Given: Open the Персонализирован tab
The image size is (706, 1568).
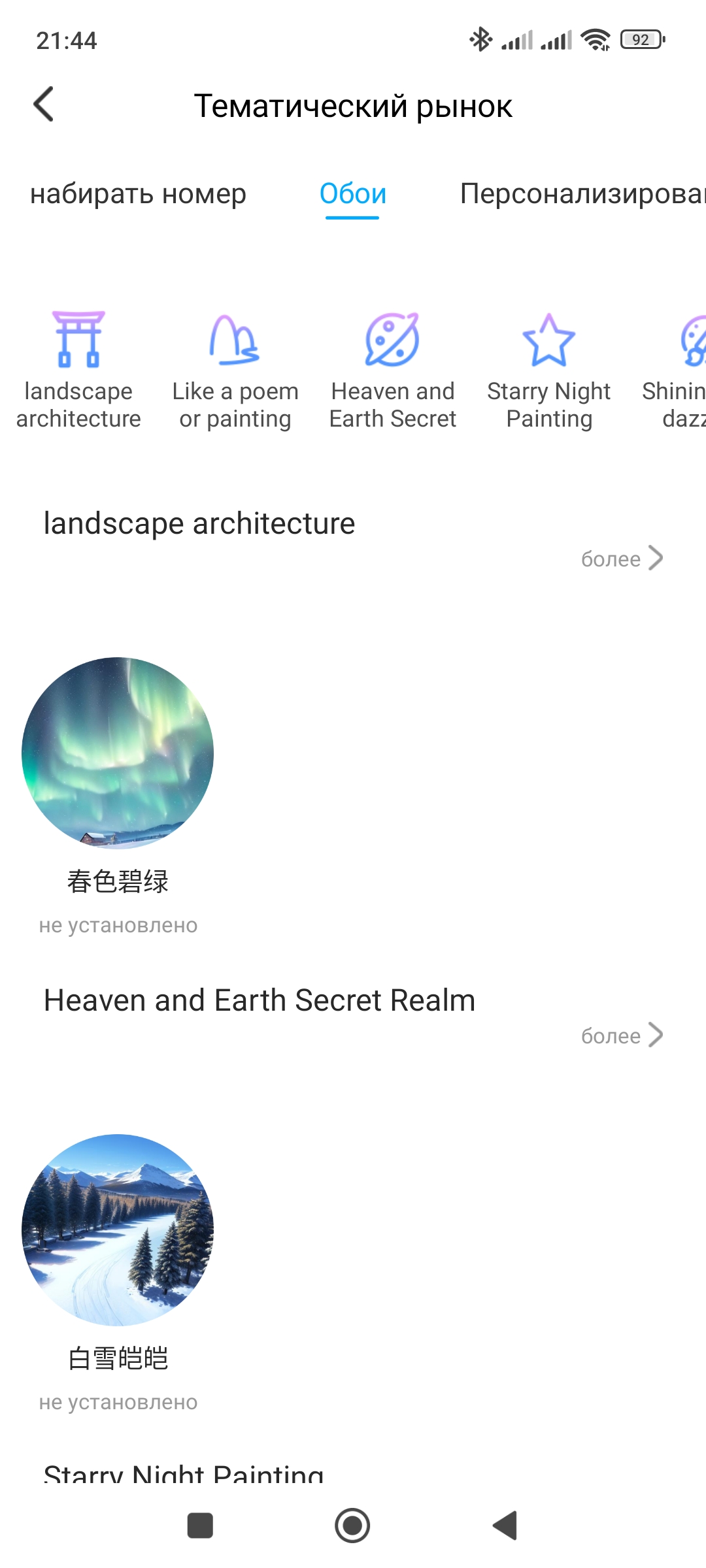Looking at the screenshot, I should (x=582, y=194).
